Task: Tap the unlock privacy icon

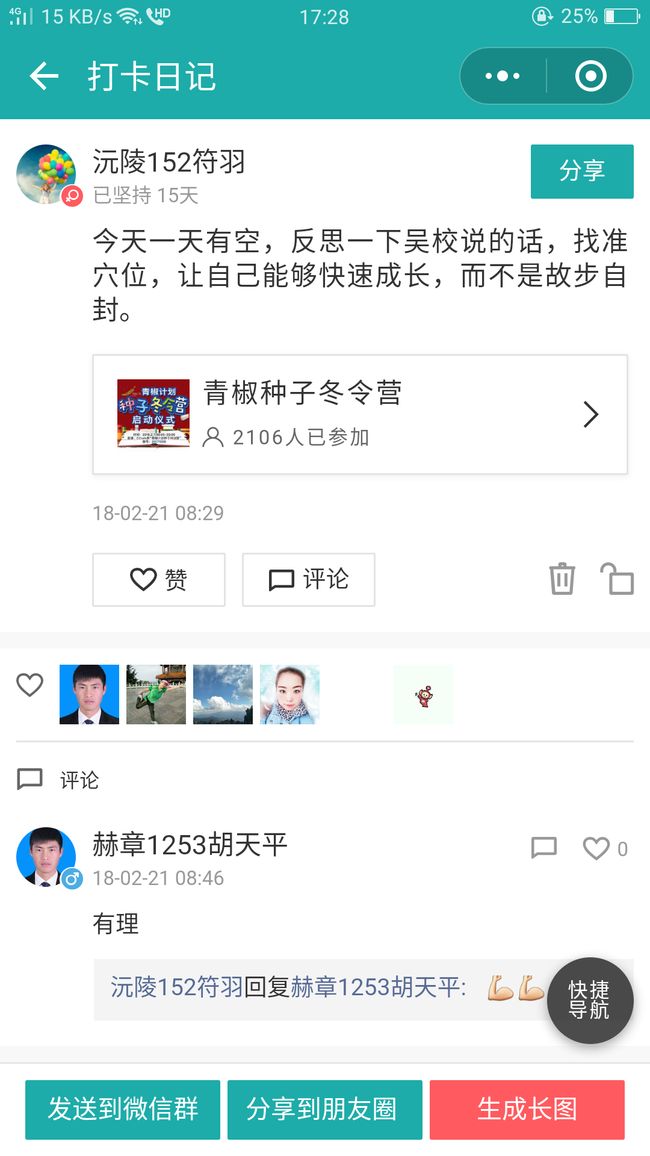Action: tap(617, 579)
